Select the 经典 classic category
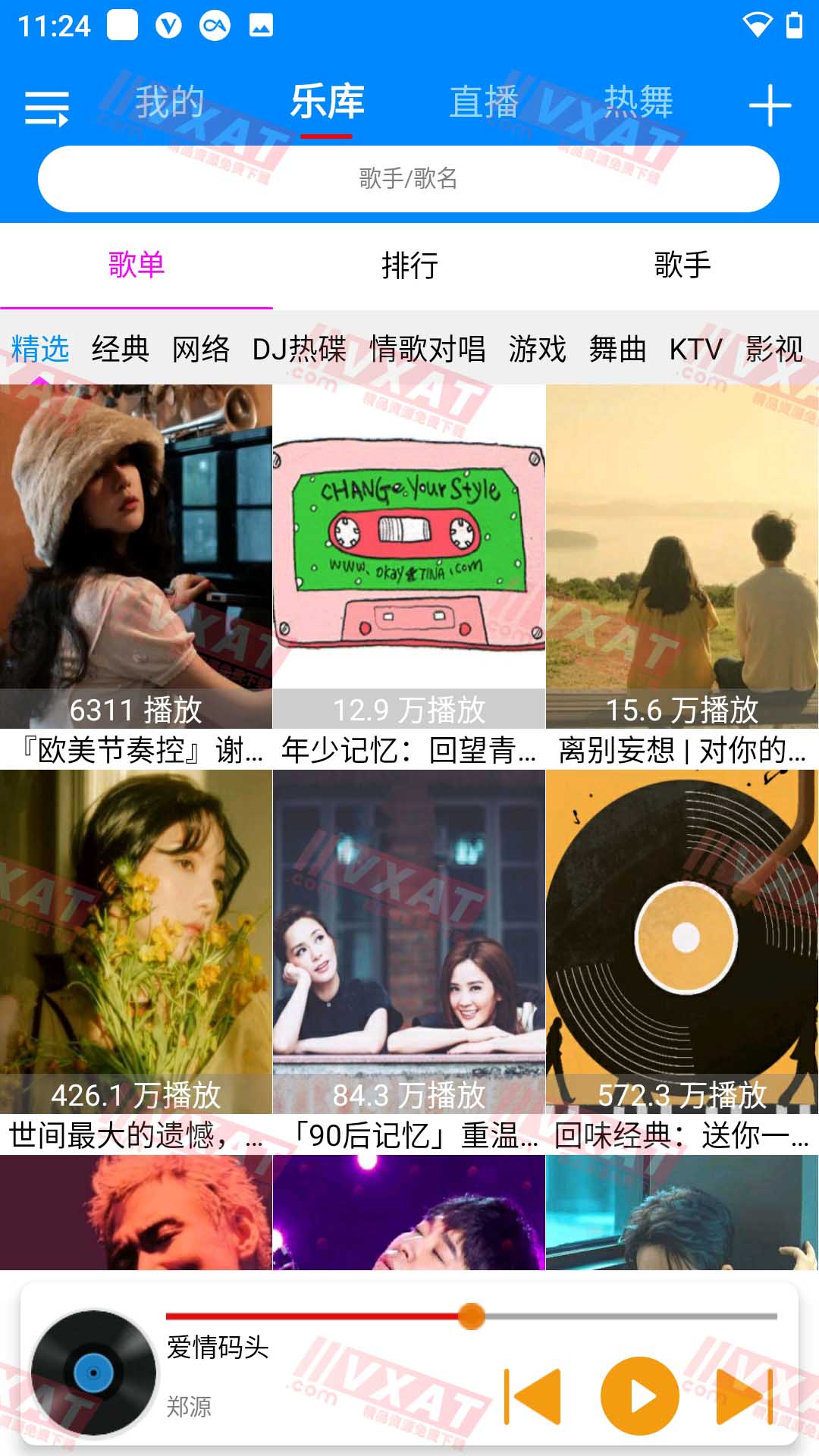 (x=121, y=350)
